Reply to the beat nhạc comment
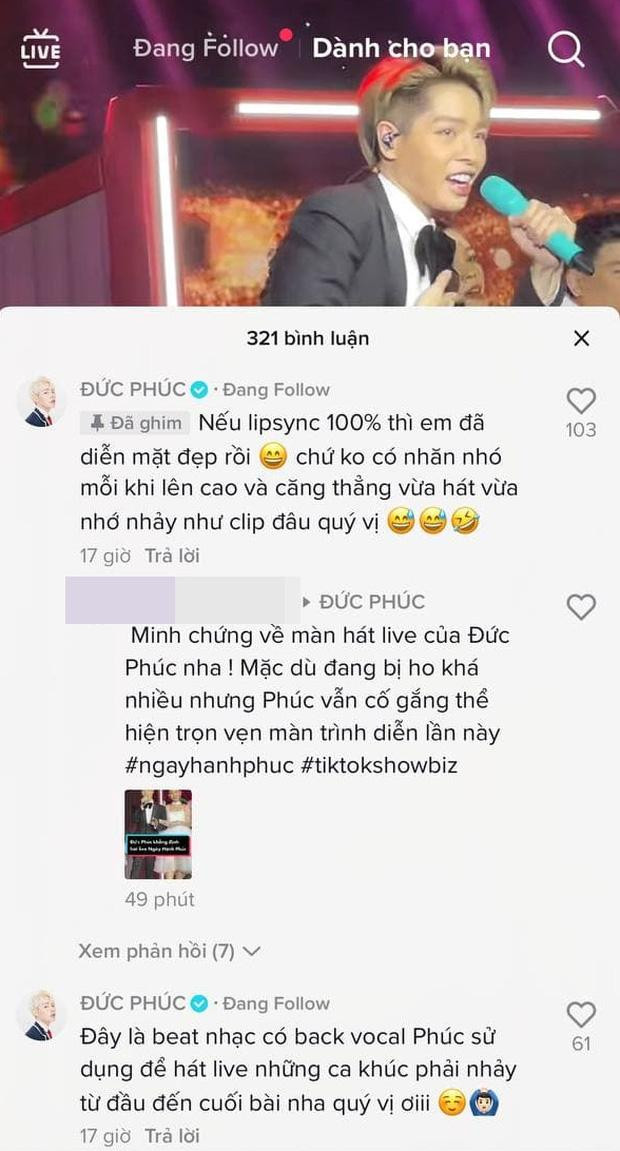 coord(172,1136)
